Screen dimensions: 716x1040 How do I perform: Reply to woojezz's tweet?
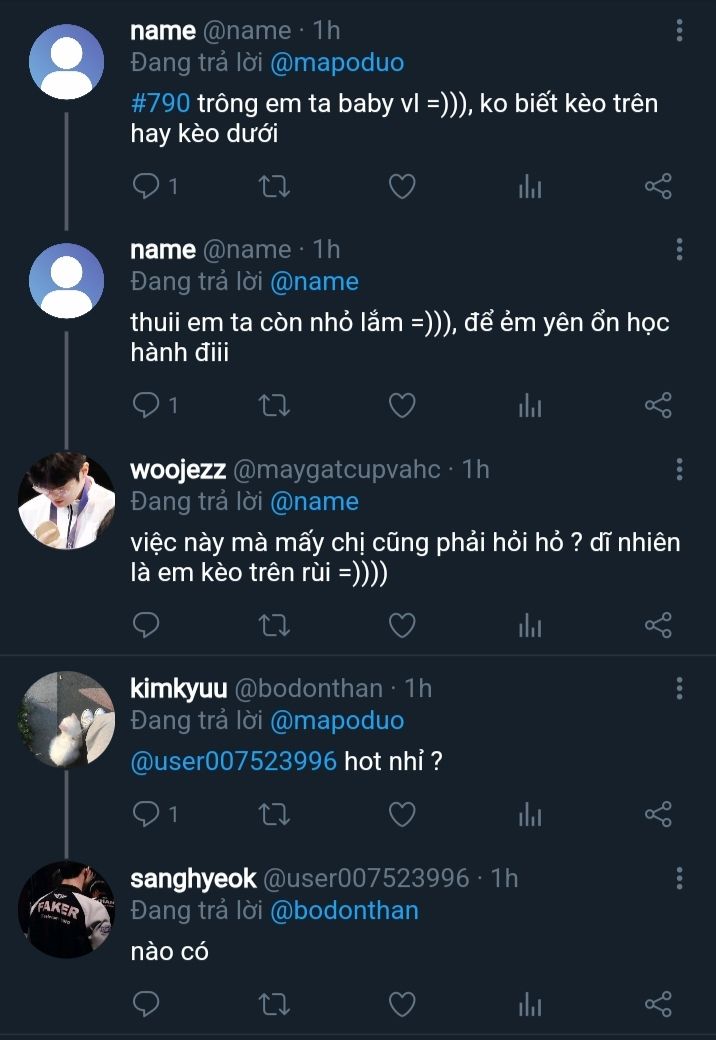pyautogui.click(x=147, y=625)
